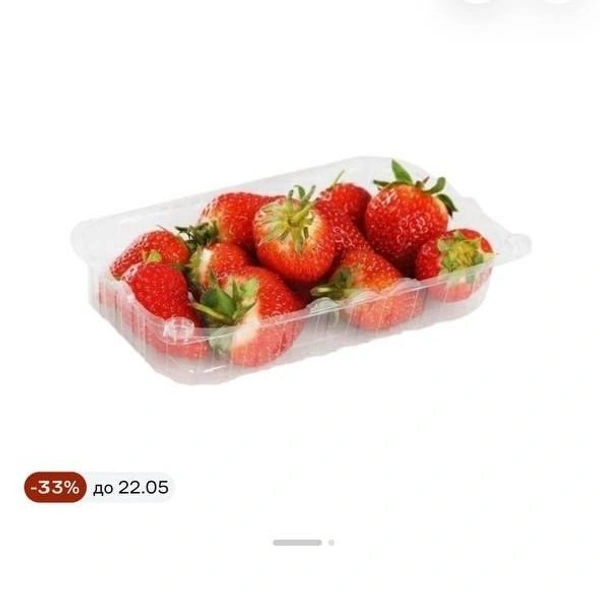Viewport: 600px width, 600px height.
Task: Open the strawberry product photo
Action: pyautogui.click(x=300, y=268)
